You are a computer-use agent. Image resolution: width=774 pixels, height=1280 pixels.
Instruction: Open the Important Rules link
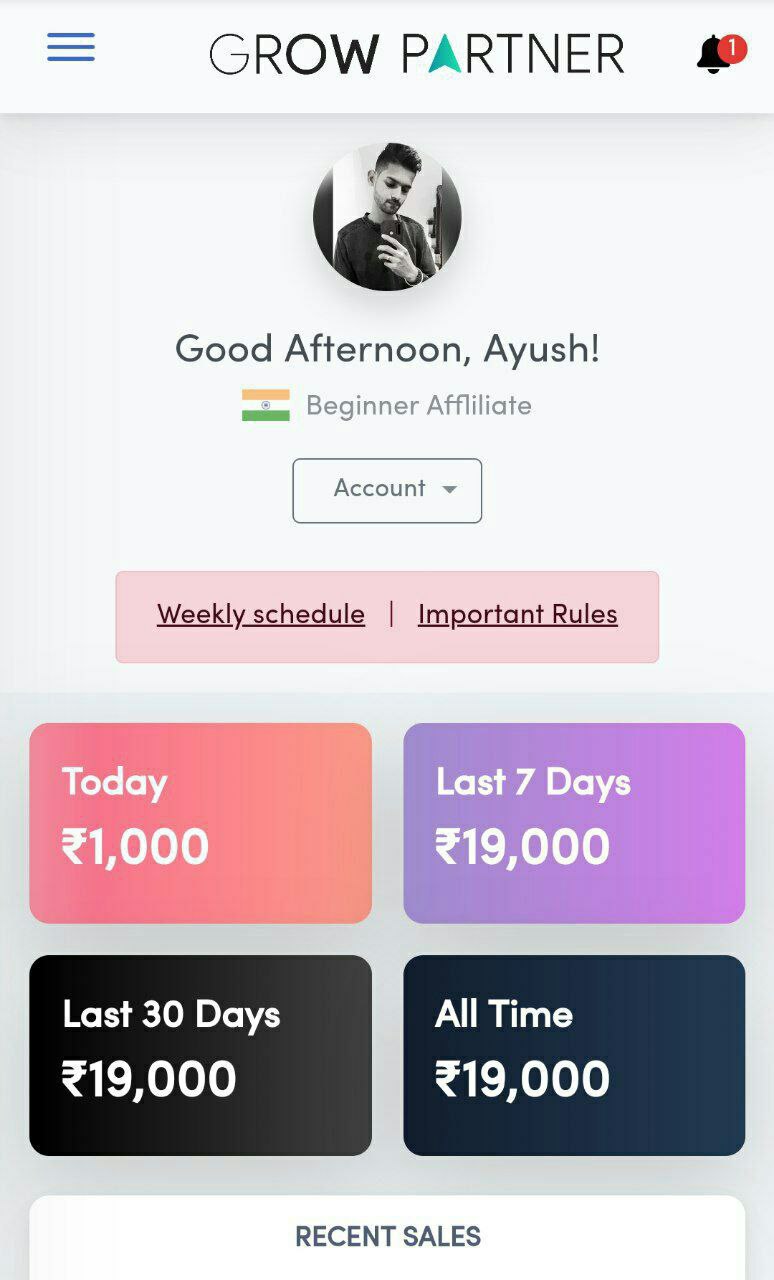coord(517,614)
